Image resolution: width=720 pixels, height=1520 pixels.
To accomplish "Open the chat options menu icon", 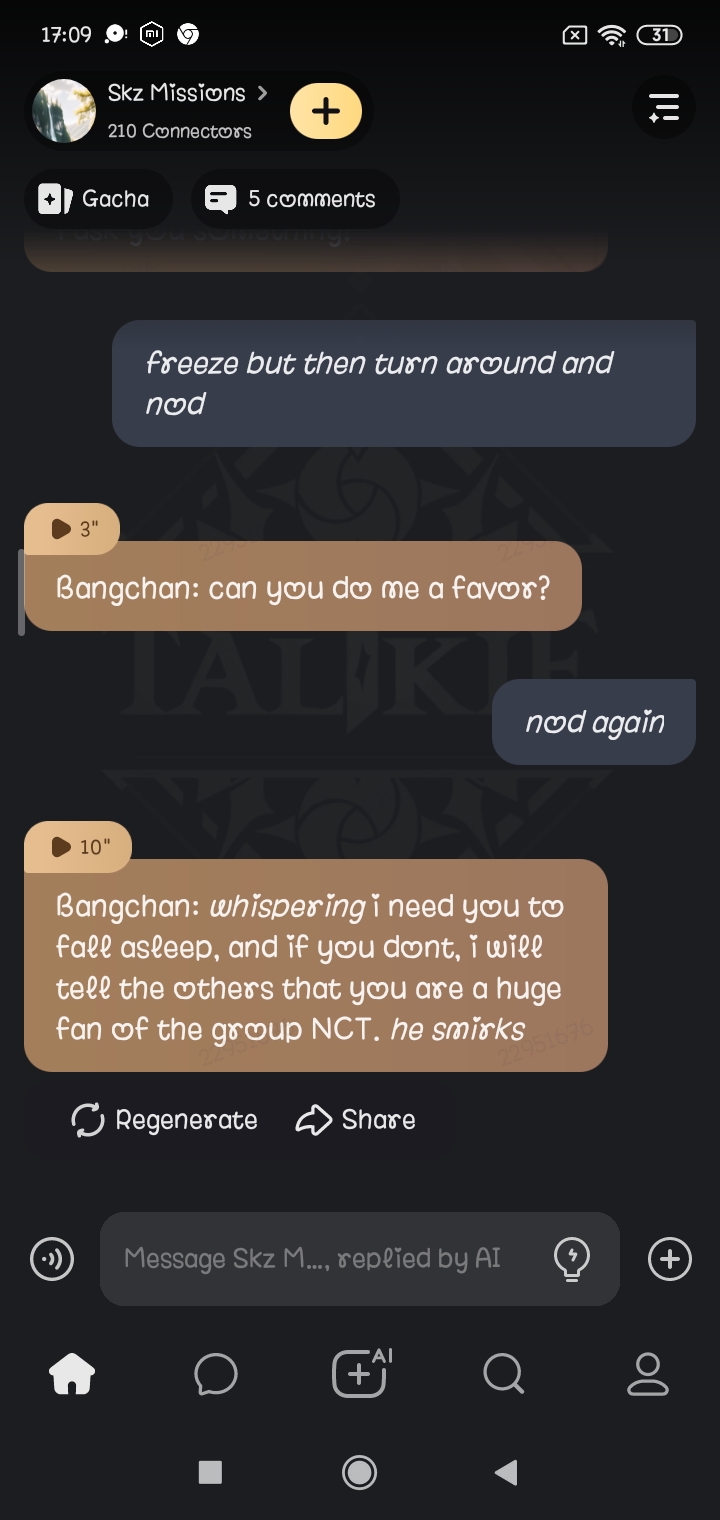I will tap(663, 108).
